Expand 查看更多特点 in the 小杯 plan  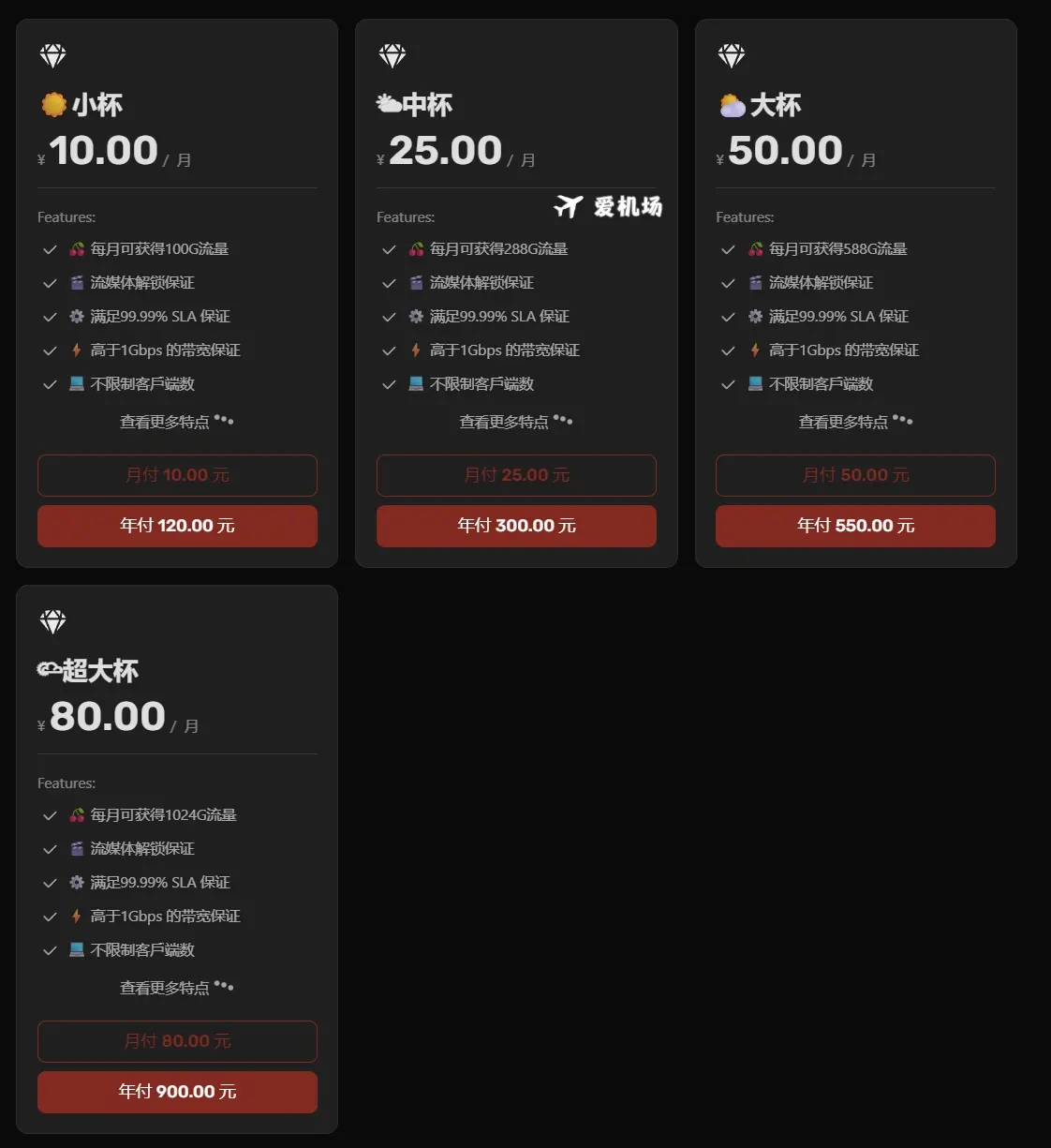(x=176, y=422)
